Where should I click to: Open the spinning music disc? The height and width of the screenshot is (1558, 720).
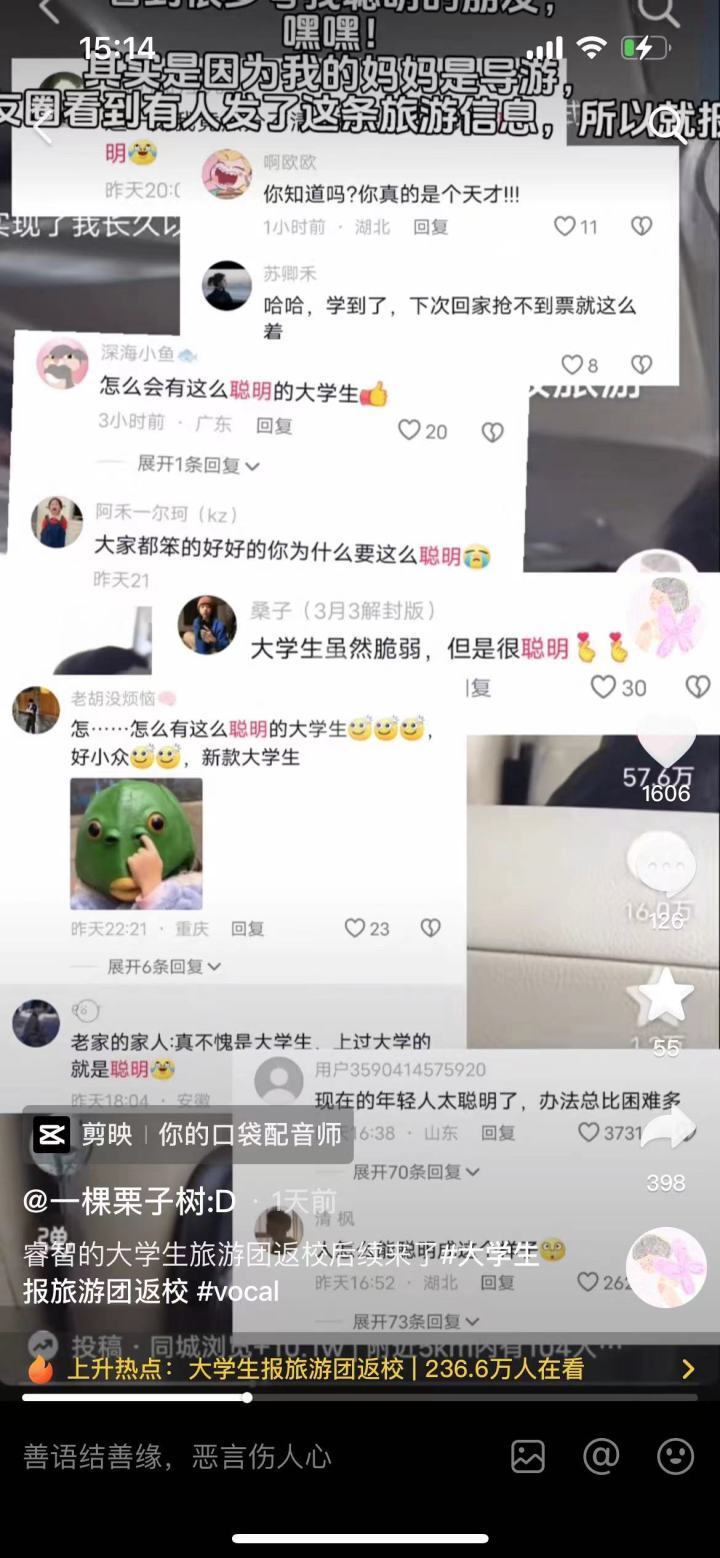tap(666, 1267)
